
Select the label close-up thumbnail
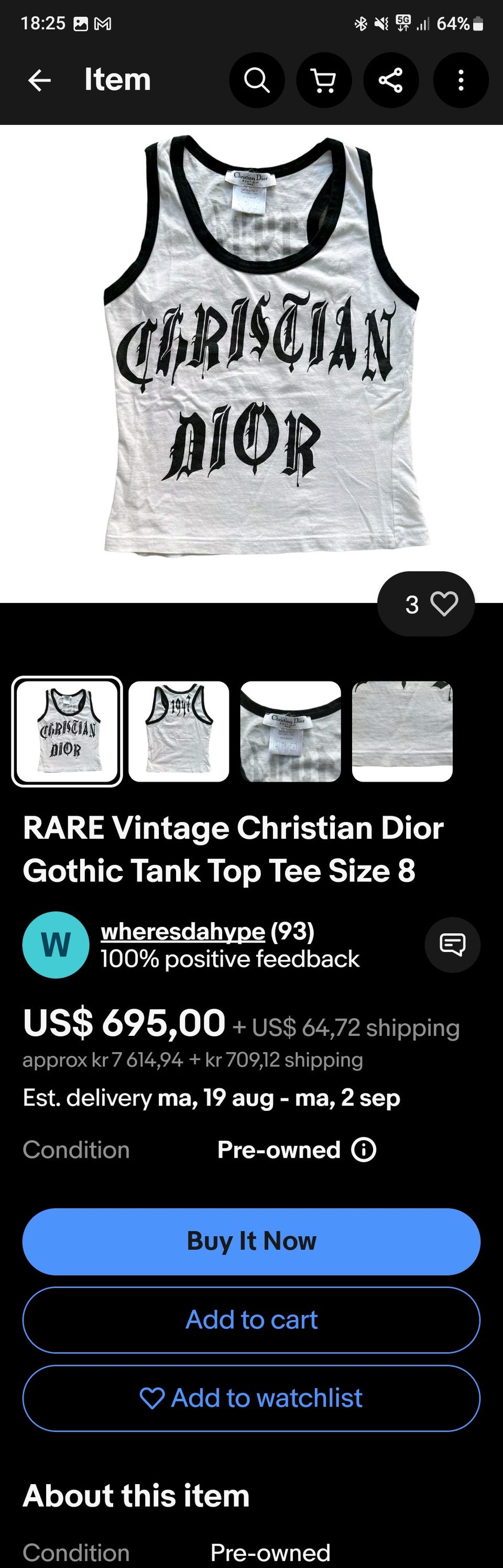(291, 731)
